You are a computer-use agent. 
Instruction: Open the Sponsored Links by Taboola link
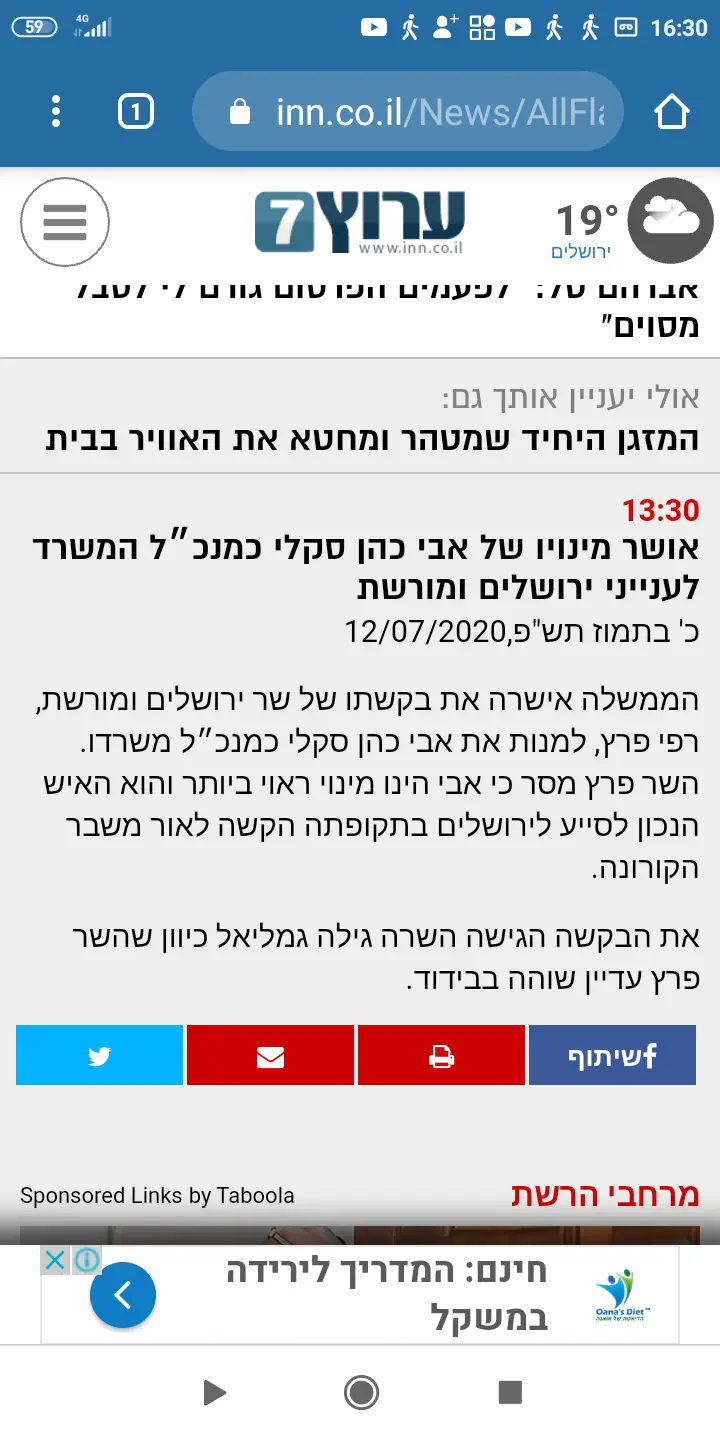point(157,1195)
